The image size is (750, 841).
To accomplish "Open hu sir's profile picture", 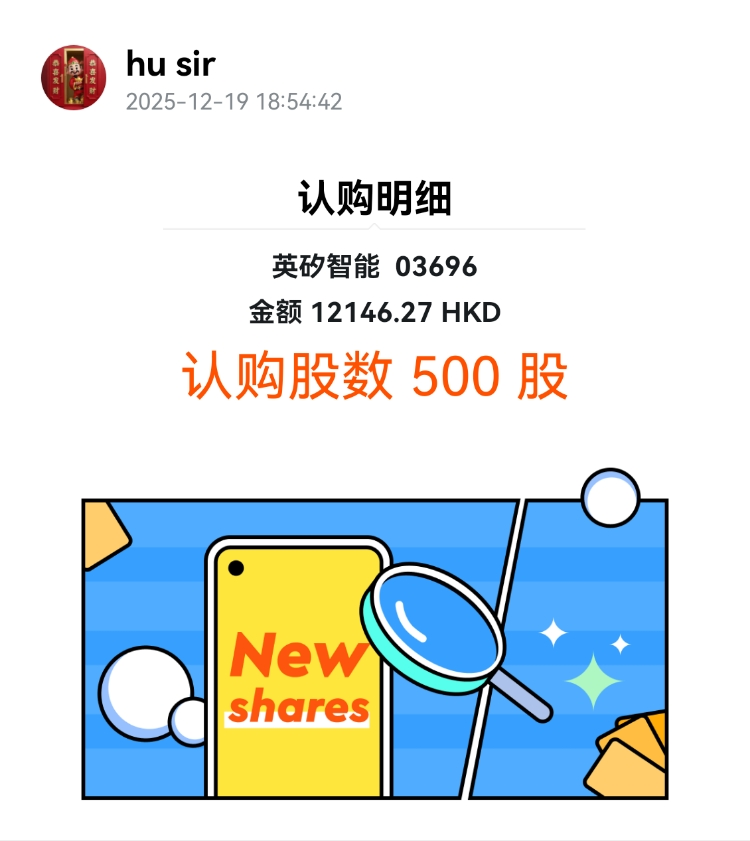I will (73, 77).
